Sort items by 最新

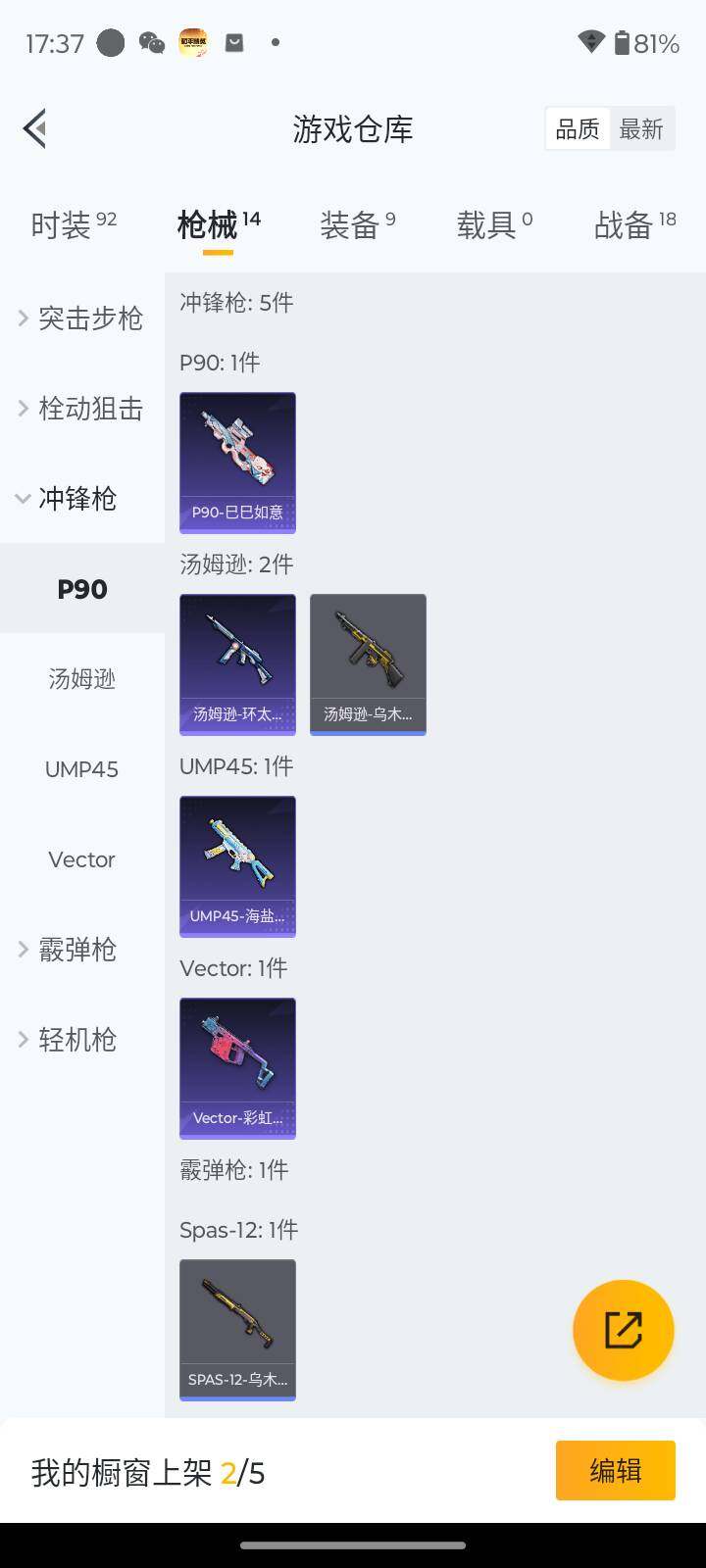pos(641,129)
